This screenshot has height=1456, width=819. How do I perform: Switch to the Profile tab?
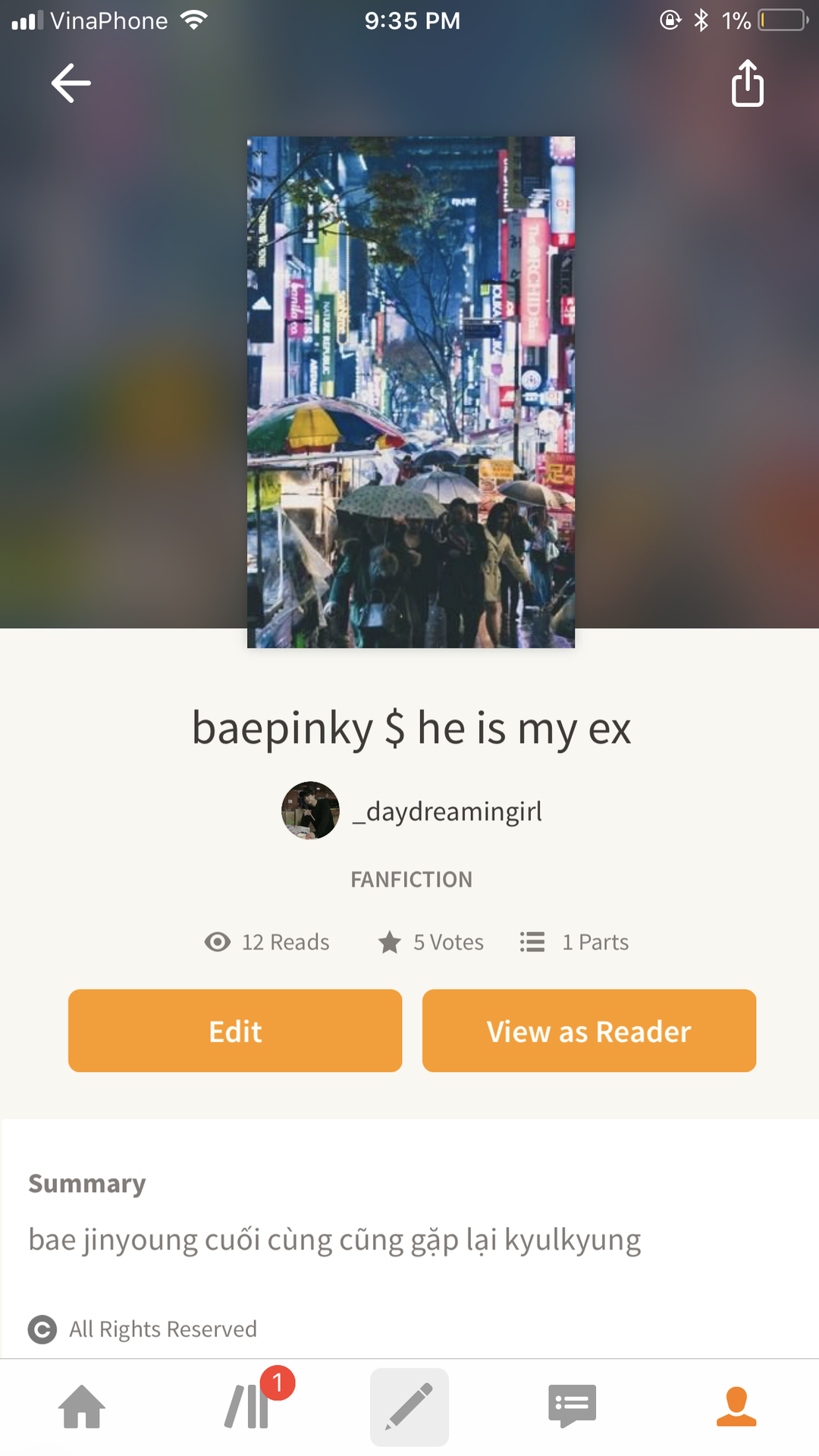[736, 1407]
